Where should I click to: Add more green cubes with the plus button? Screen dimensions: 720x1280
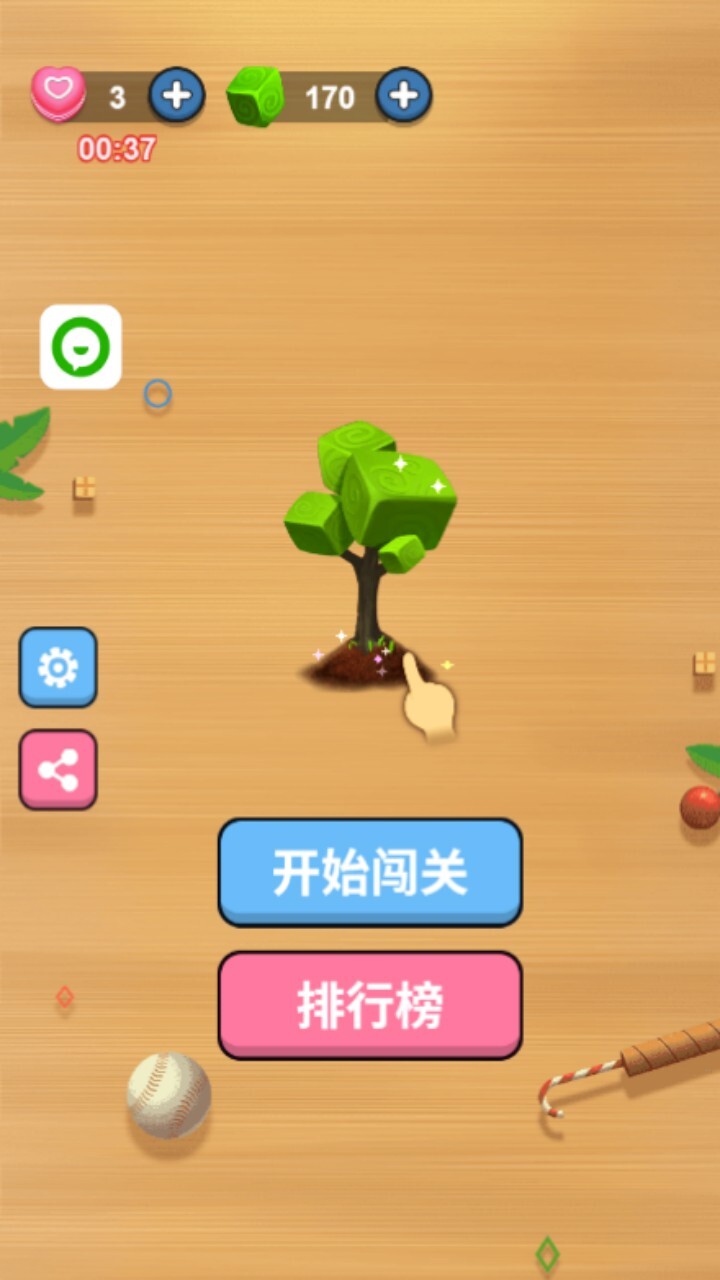pyautogui.click(x=404, y=96)
